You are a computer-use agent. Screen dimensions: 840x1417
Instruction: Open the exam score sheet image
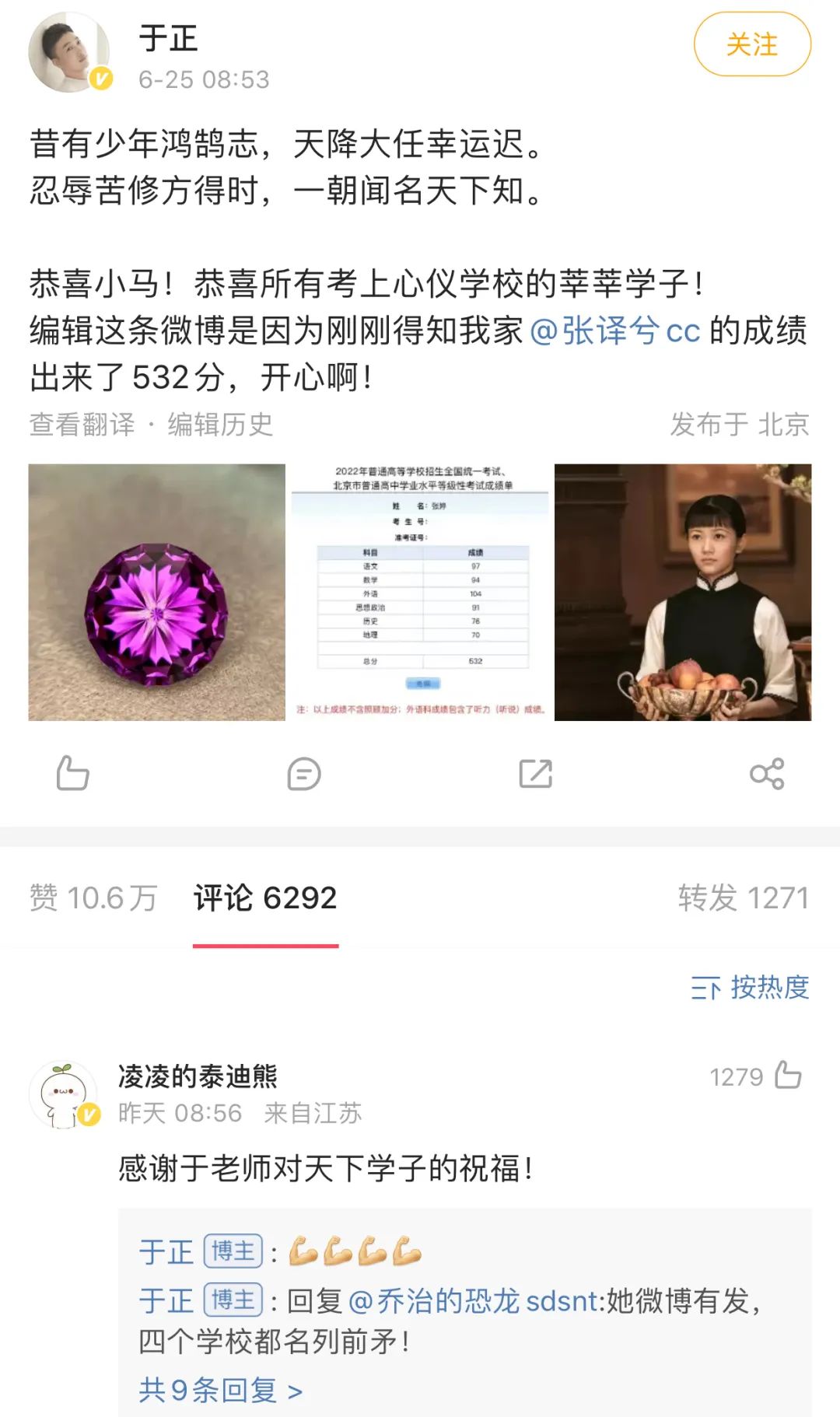pyautogui.click(x=420, y=592)
